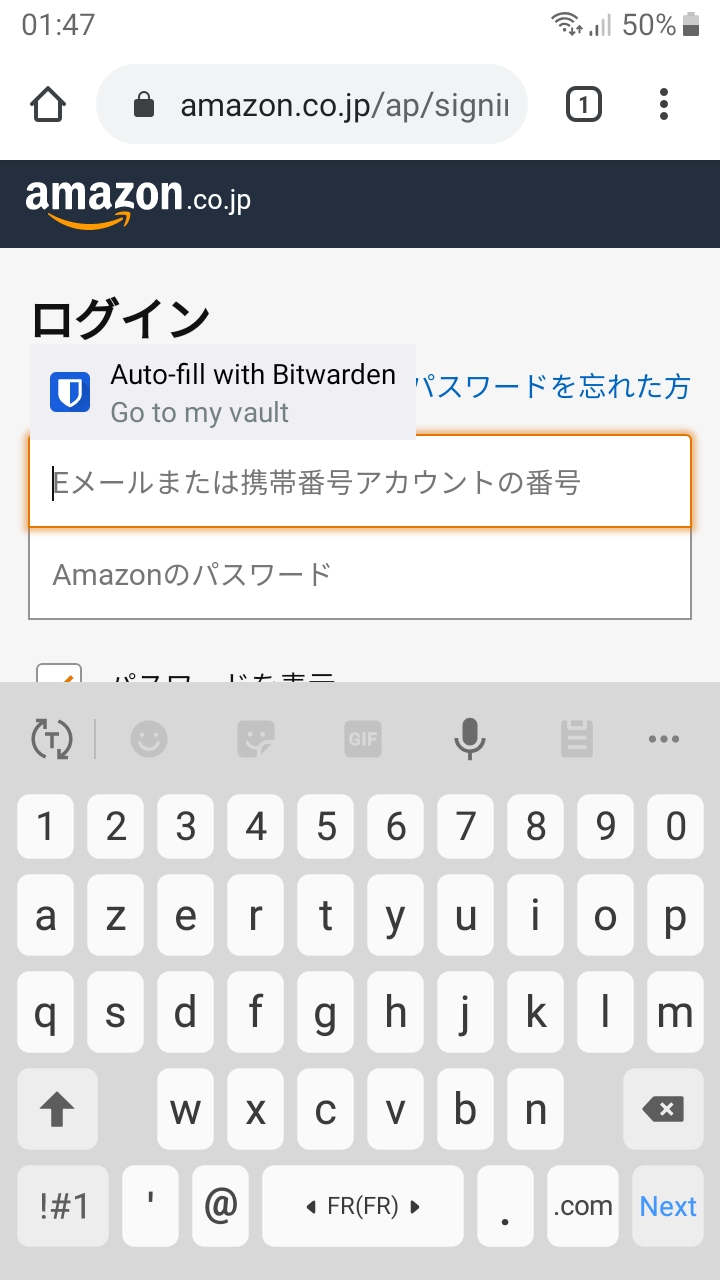Show more keyboard toolbar options
The image size is (720, 1280).
[x=664, y=740]
